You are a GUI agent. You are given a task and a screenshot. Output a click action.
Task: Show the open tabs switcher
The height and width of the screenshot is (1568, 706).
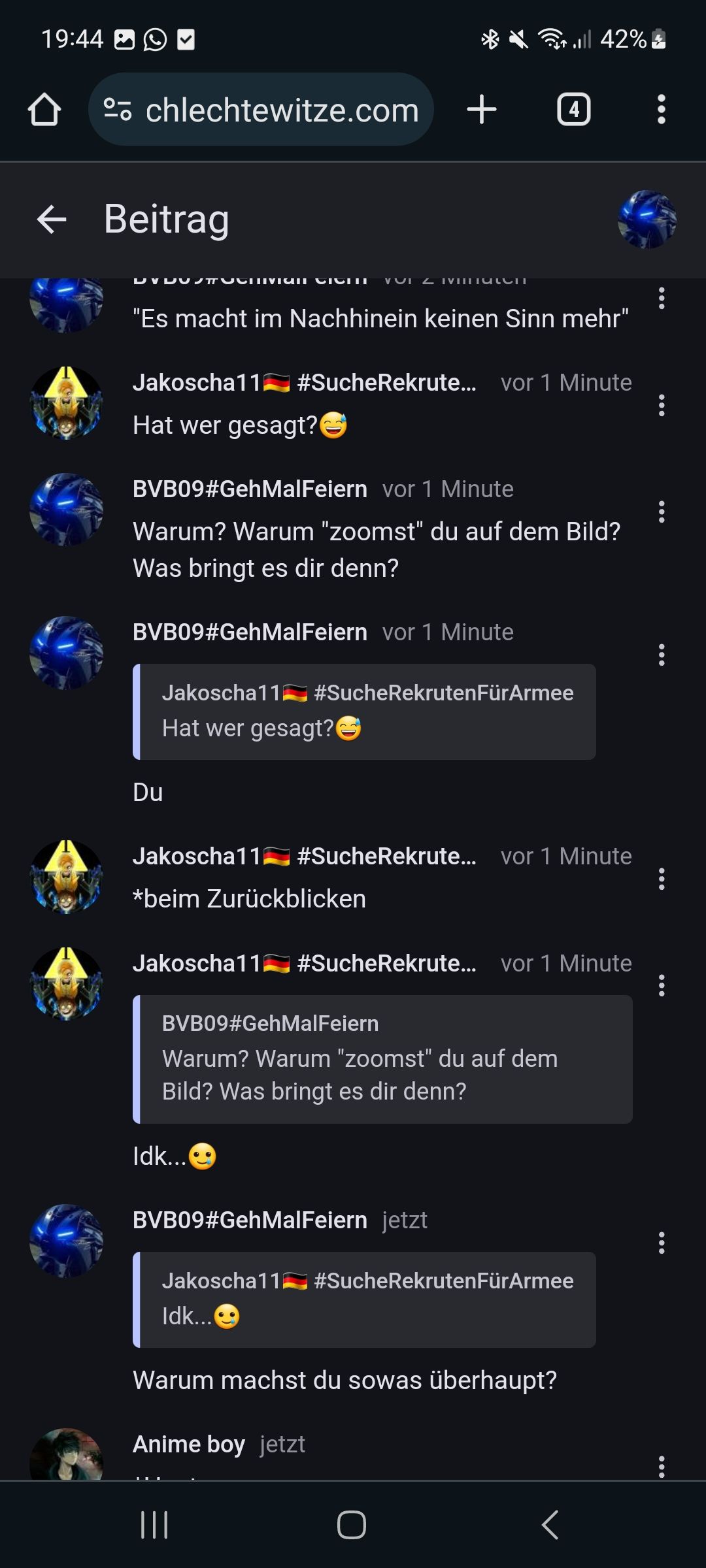point(573,110)
